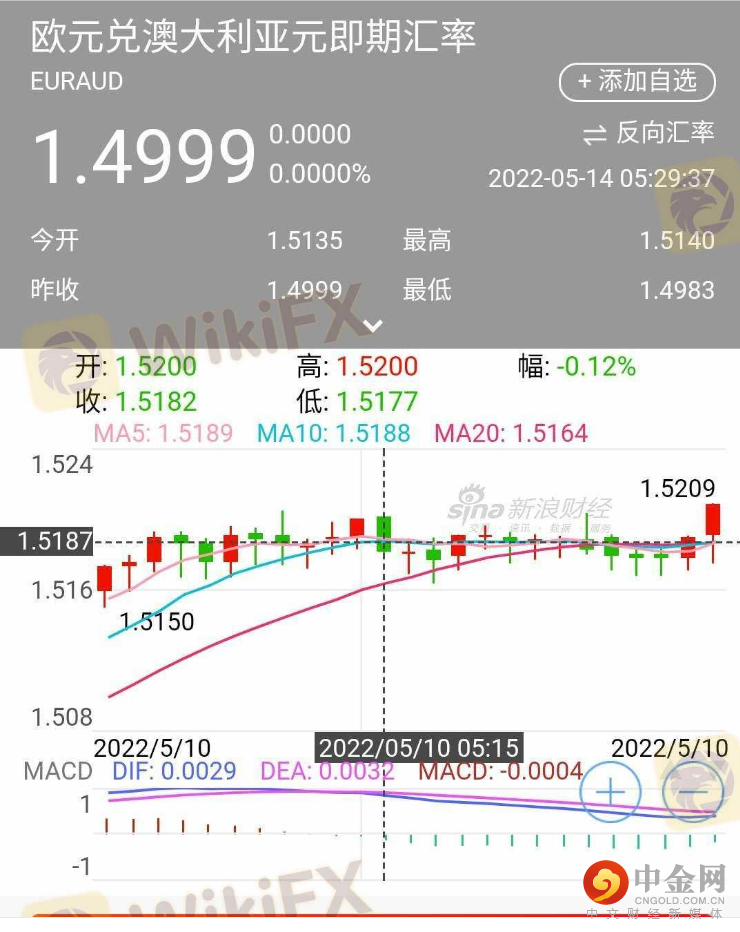The height and width of the screenshot is (932, 740).
Task: Click the 2022/05/10 05:15 crosshair timestamp
Action: pos(420,747)
